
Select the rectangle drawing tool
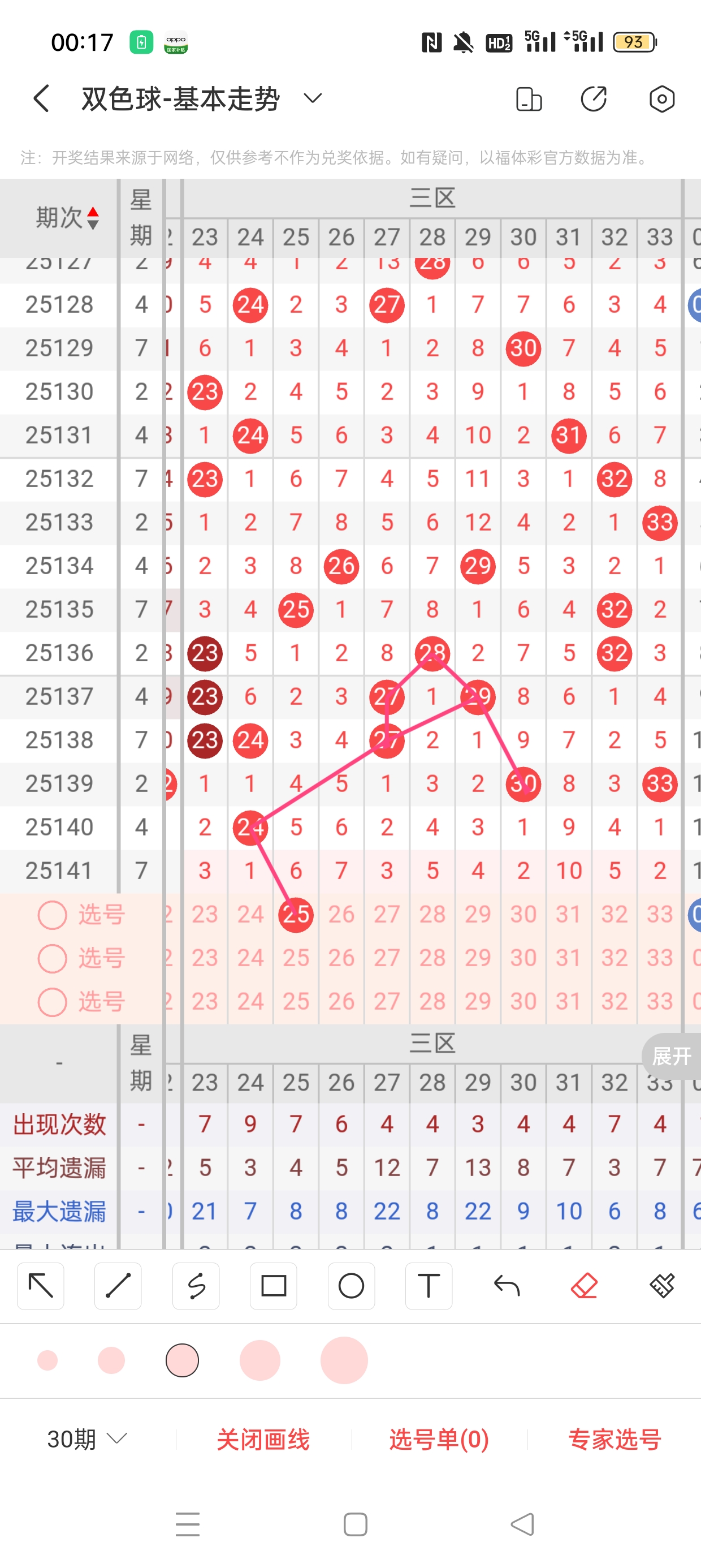click(273, 1286)
